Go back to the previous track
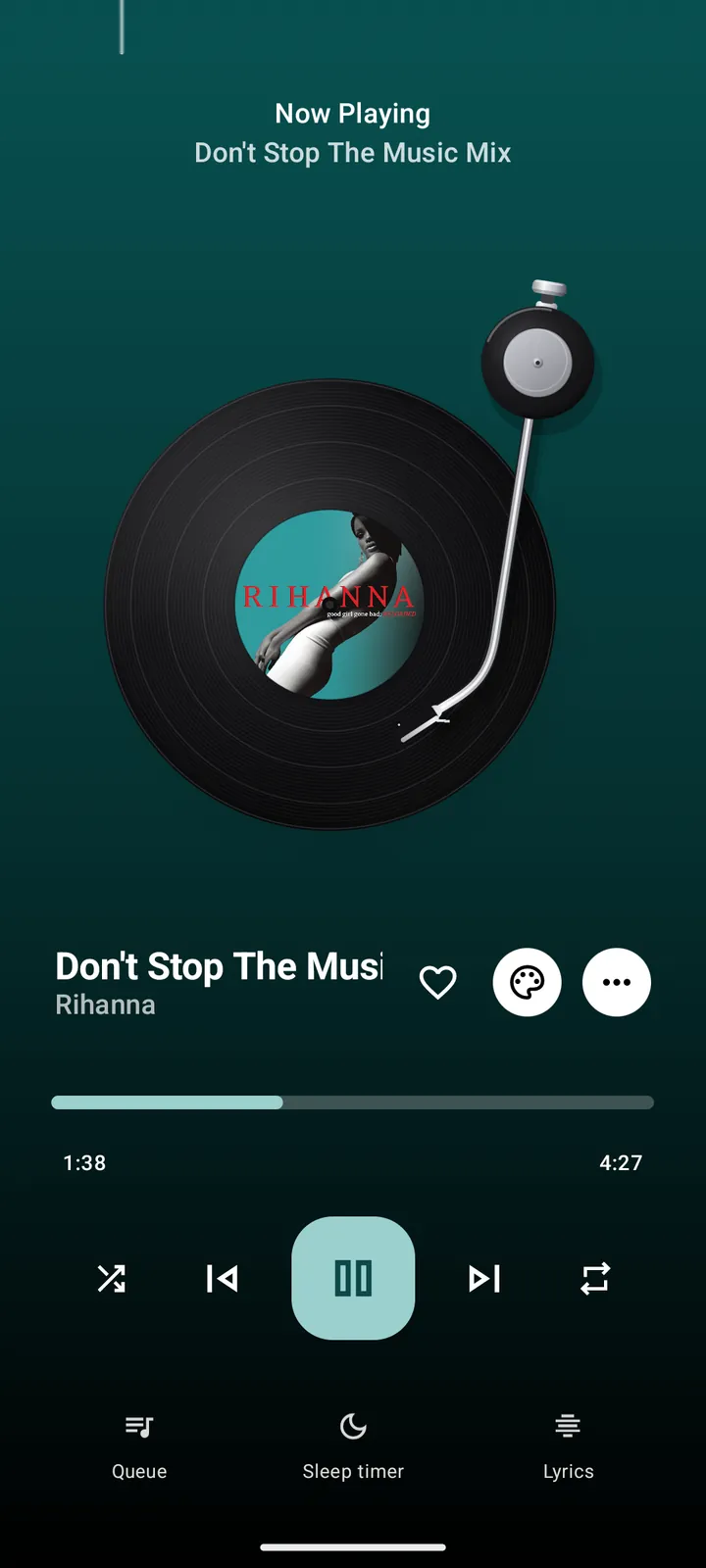Image resolution: width=706 pixels, height=1568 pixels. click(x=222, y=1278)
